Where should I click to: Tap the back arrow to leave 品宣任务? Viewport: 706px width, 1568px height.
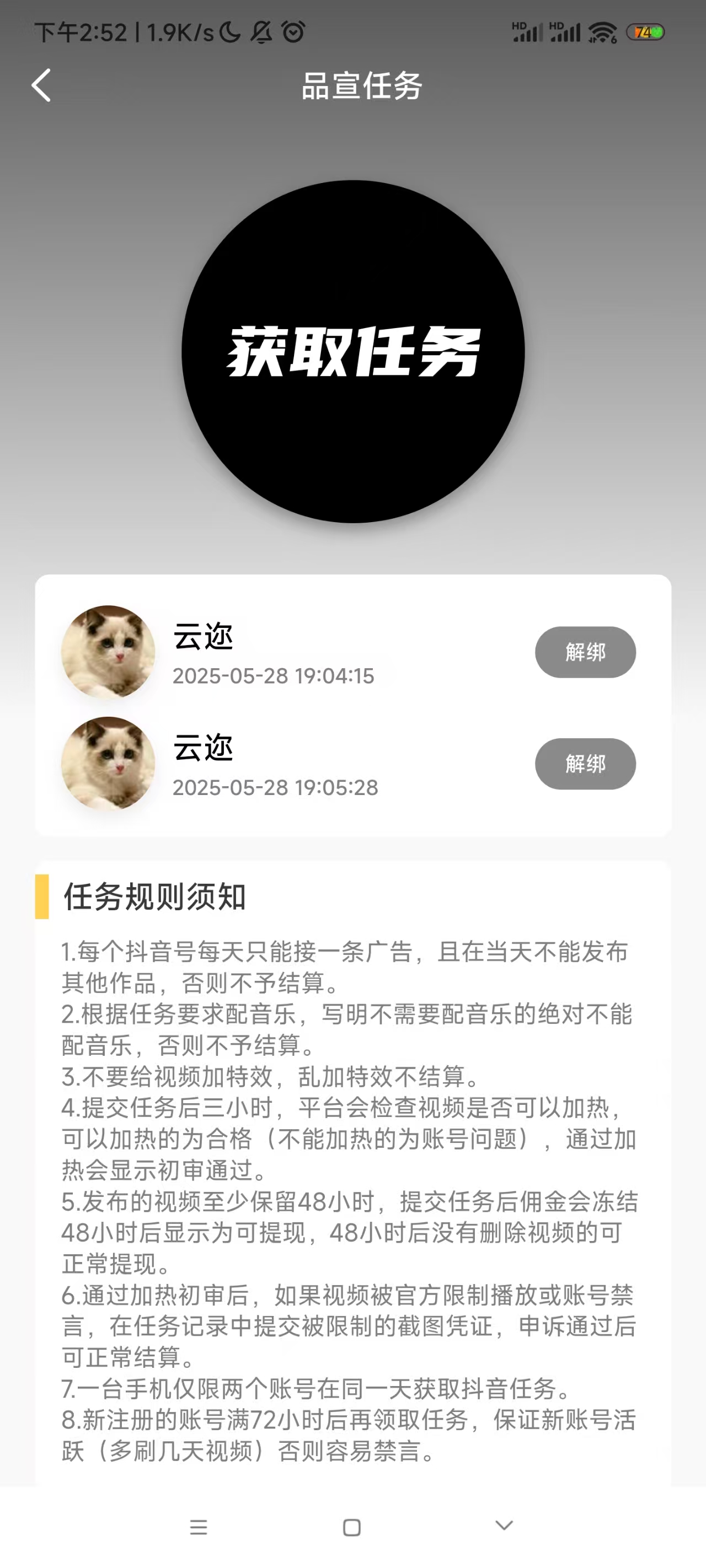tap(41, 85)
